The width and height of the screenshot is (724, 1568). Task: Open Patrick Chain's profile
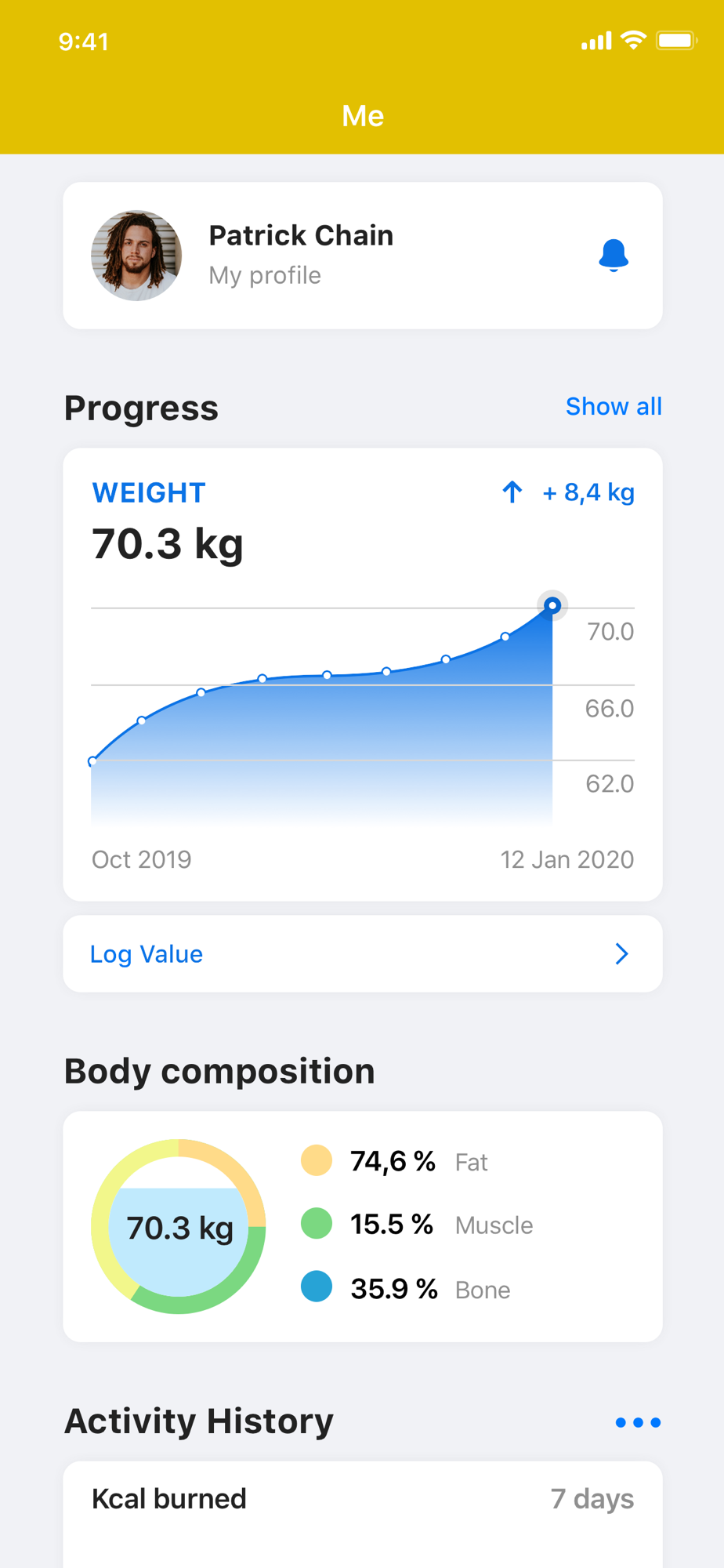[x=363, y=256]
